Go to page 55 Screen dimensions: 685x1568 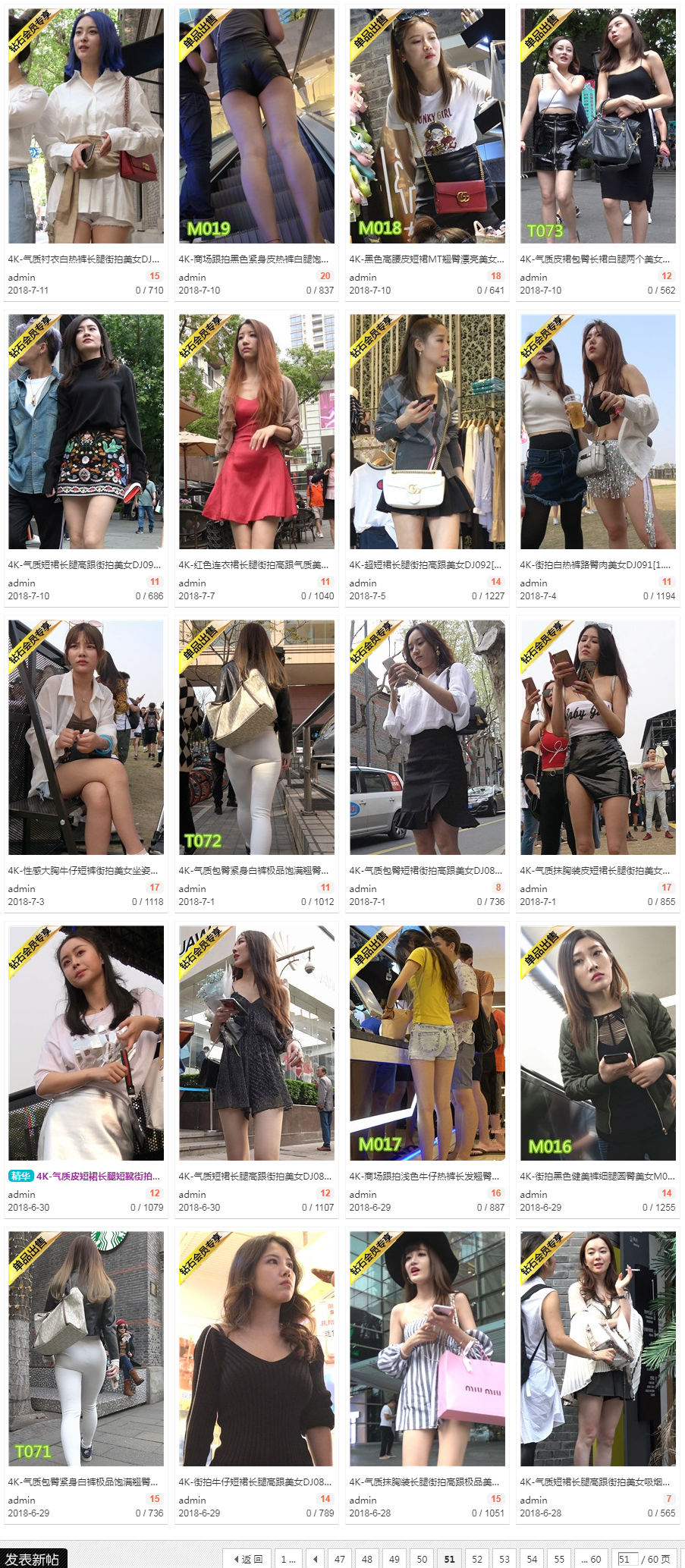point(559,1559)
